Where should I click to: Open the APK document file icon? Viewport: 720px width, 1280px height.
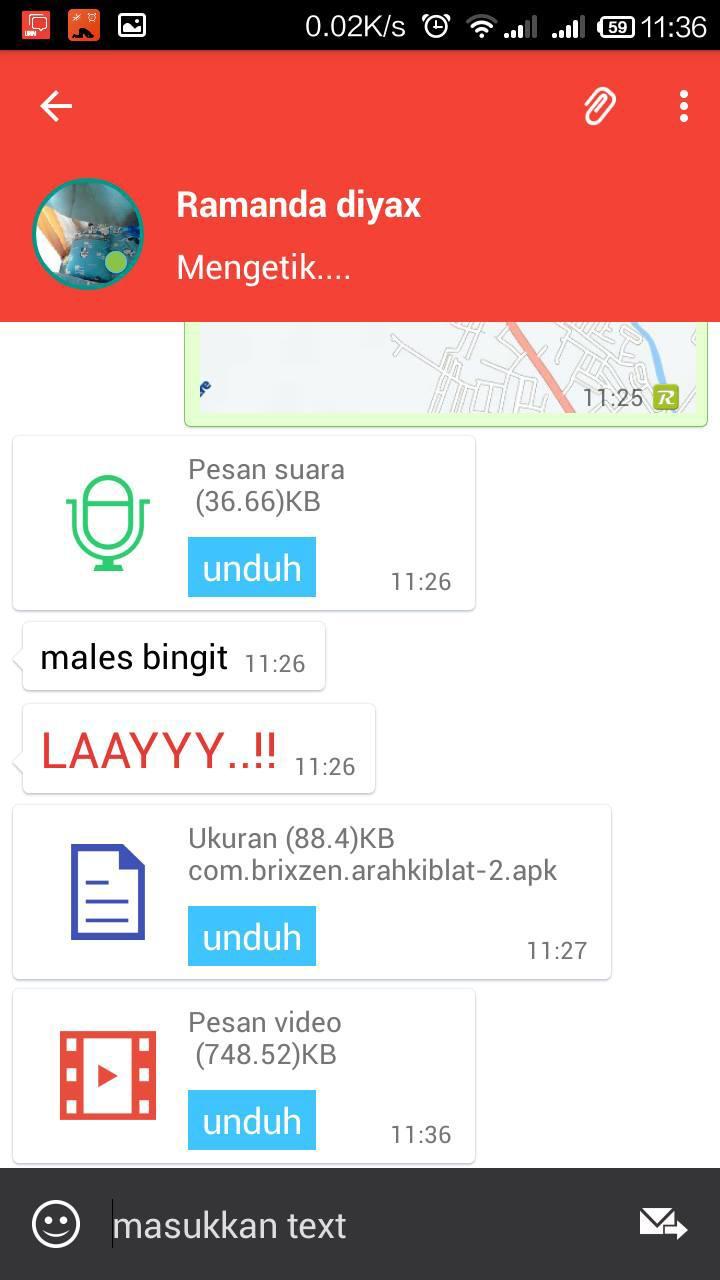pyautogui.click(x=108, y=890)
